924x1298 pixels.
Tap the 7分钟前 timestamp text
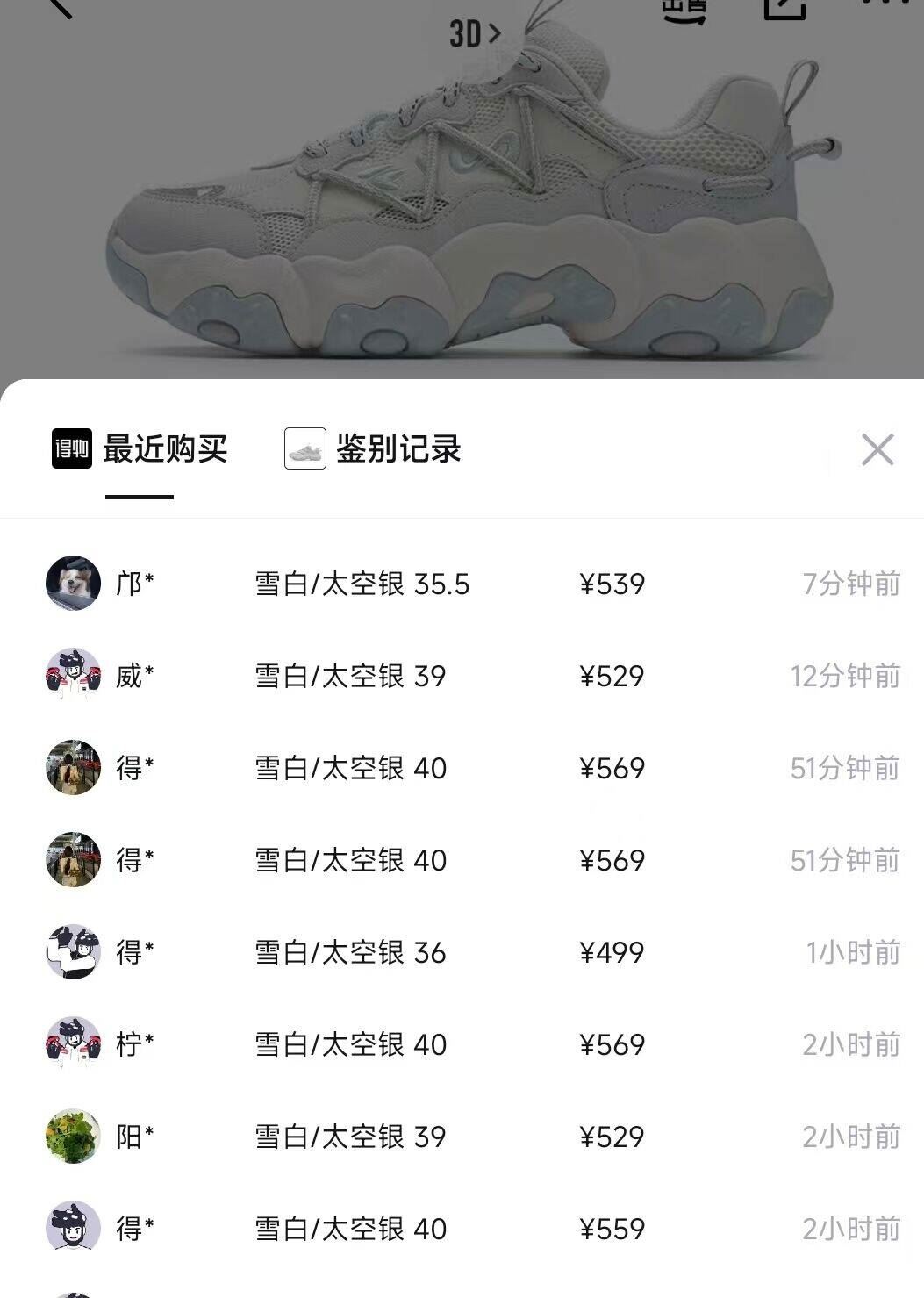848,584
